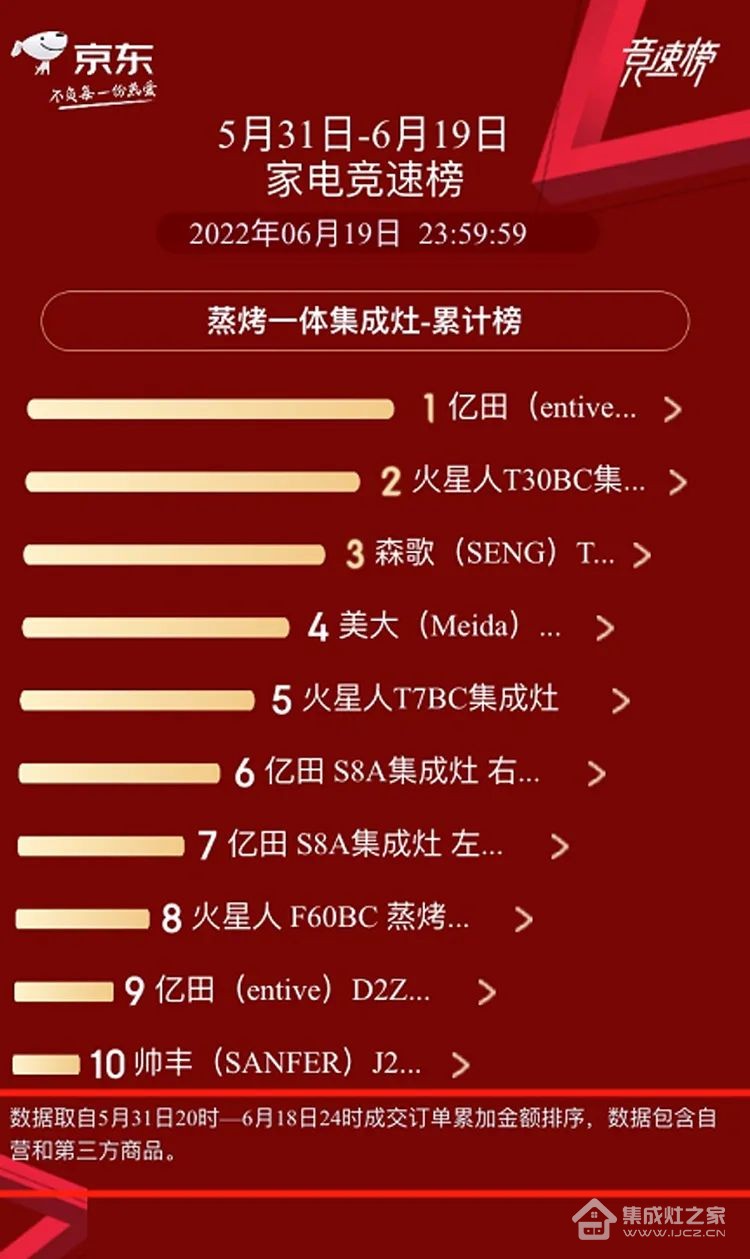The image size is (750, 1259).
Task: Open the 亿田 (entive) D2Z entry
Action: click(x=256, y=991)
